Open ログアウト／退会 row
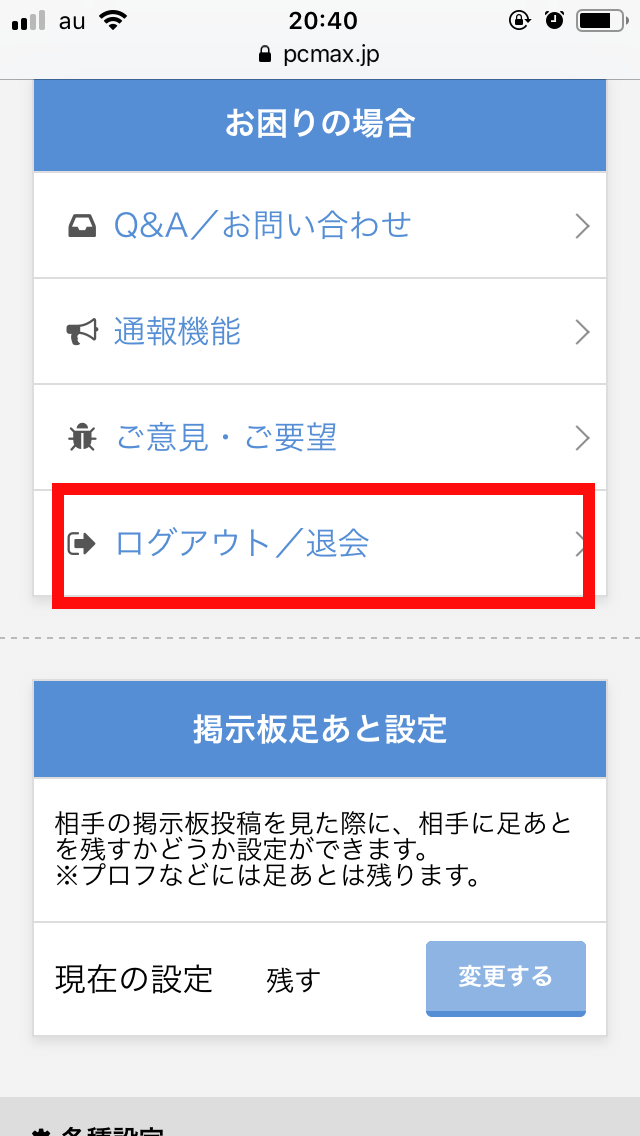The image size is (640, 1136). click(320, 544)
